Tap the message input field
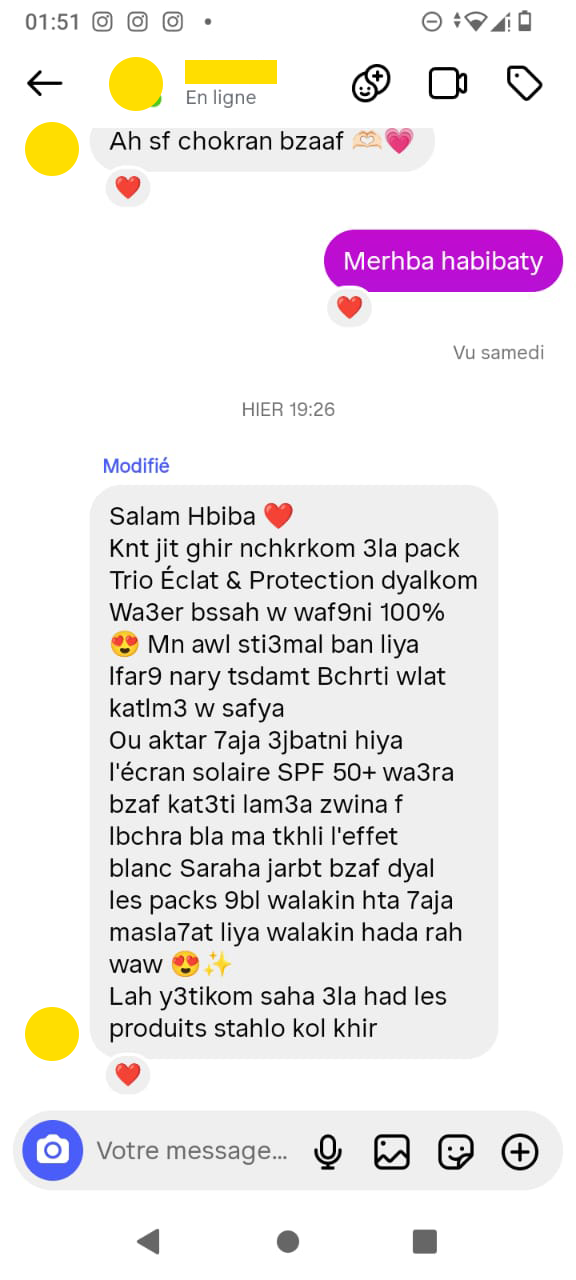The width and height of the screenshot is (576, 1280). pyautogui.click(x=192, y=1151)
